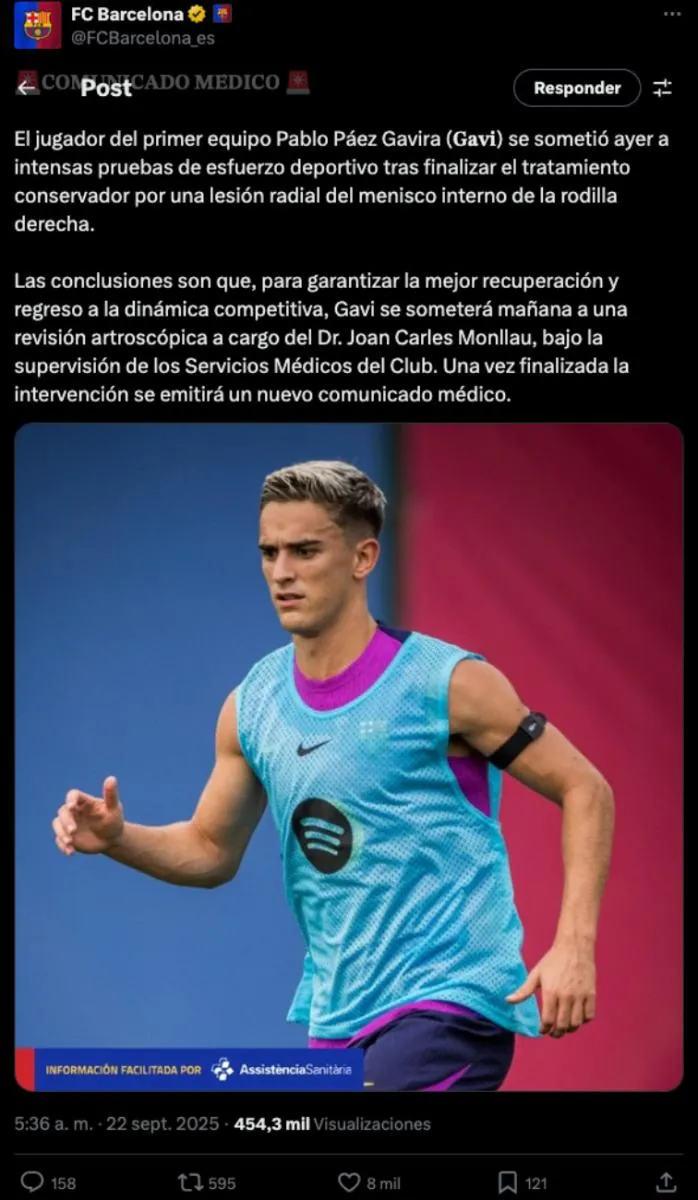Reply via the comment bubble icon
698x1200 pixels.
[x=33, y=1182]
